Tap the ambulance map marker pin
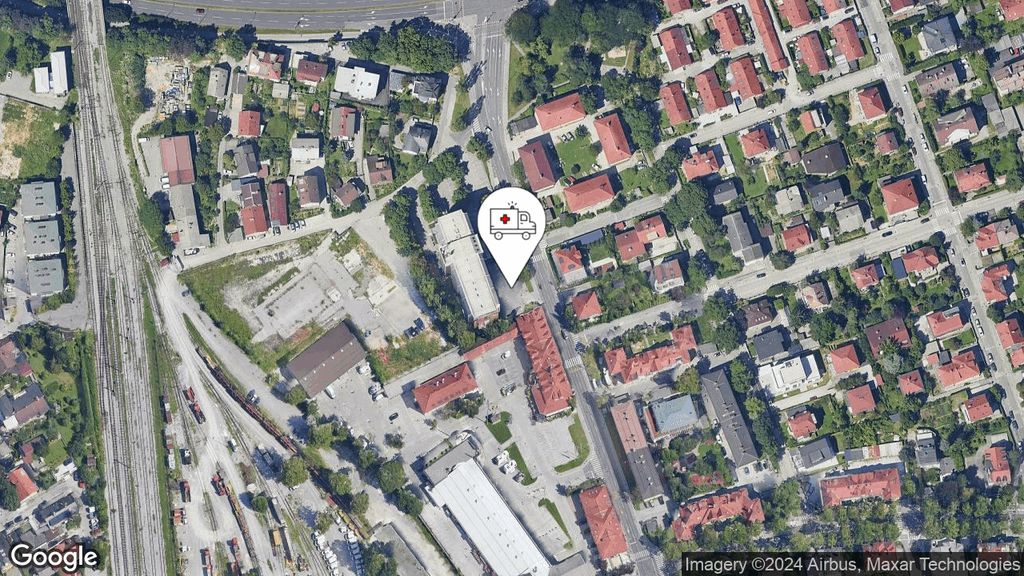The width and height of the screenshot is (1024, 576). pos(512,226)
